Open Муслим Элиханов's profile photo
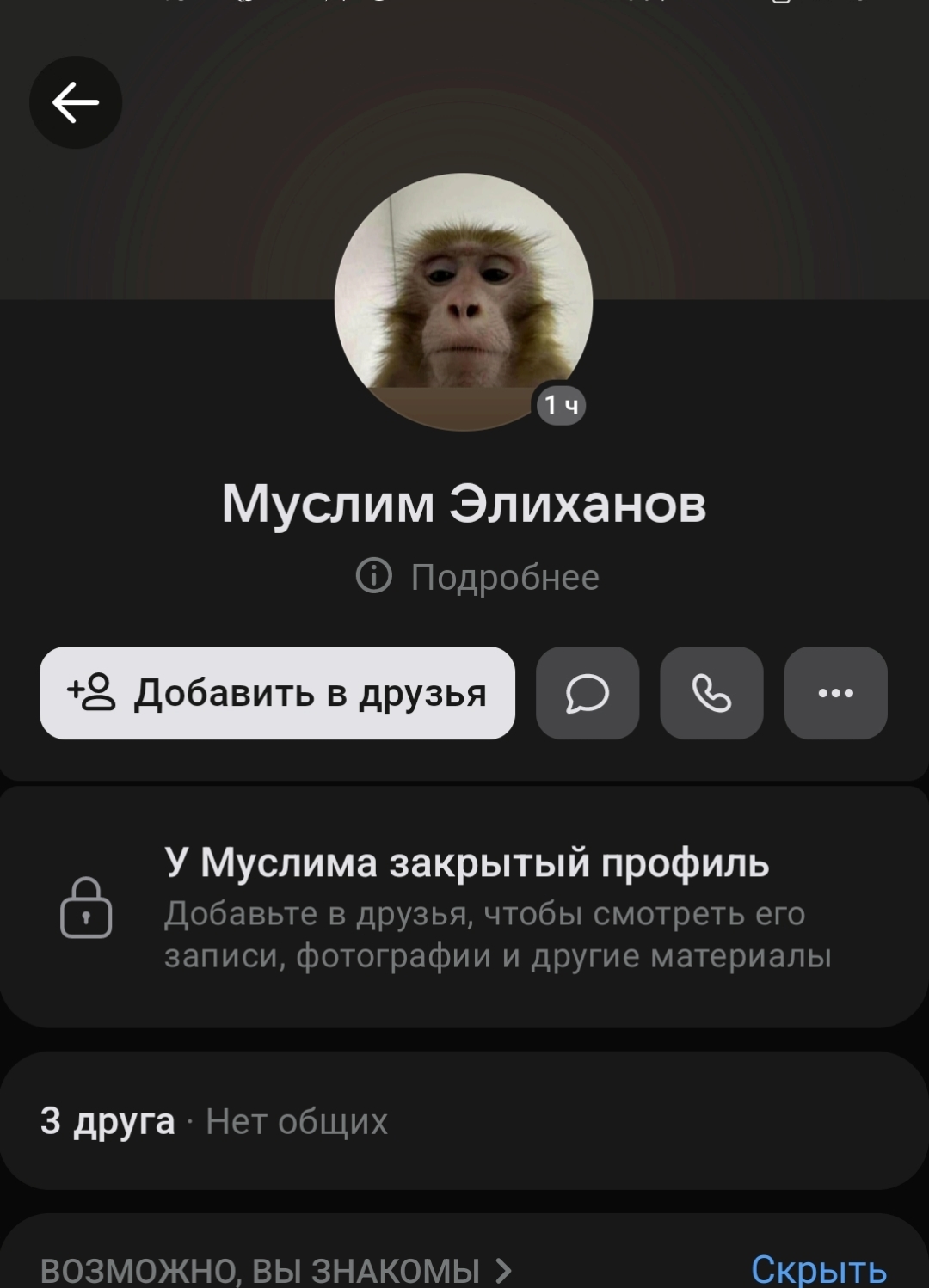The height and width of the screenshot is (1288, 929). [x=463, y=301]
